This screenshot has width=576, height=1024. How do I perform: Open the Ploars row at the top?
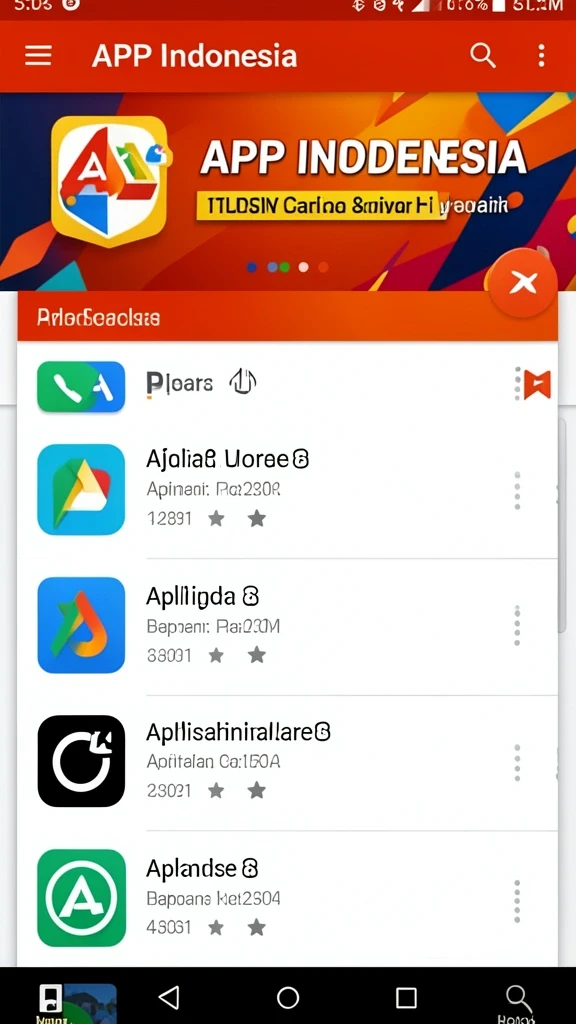coord(287,384)
